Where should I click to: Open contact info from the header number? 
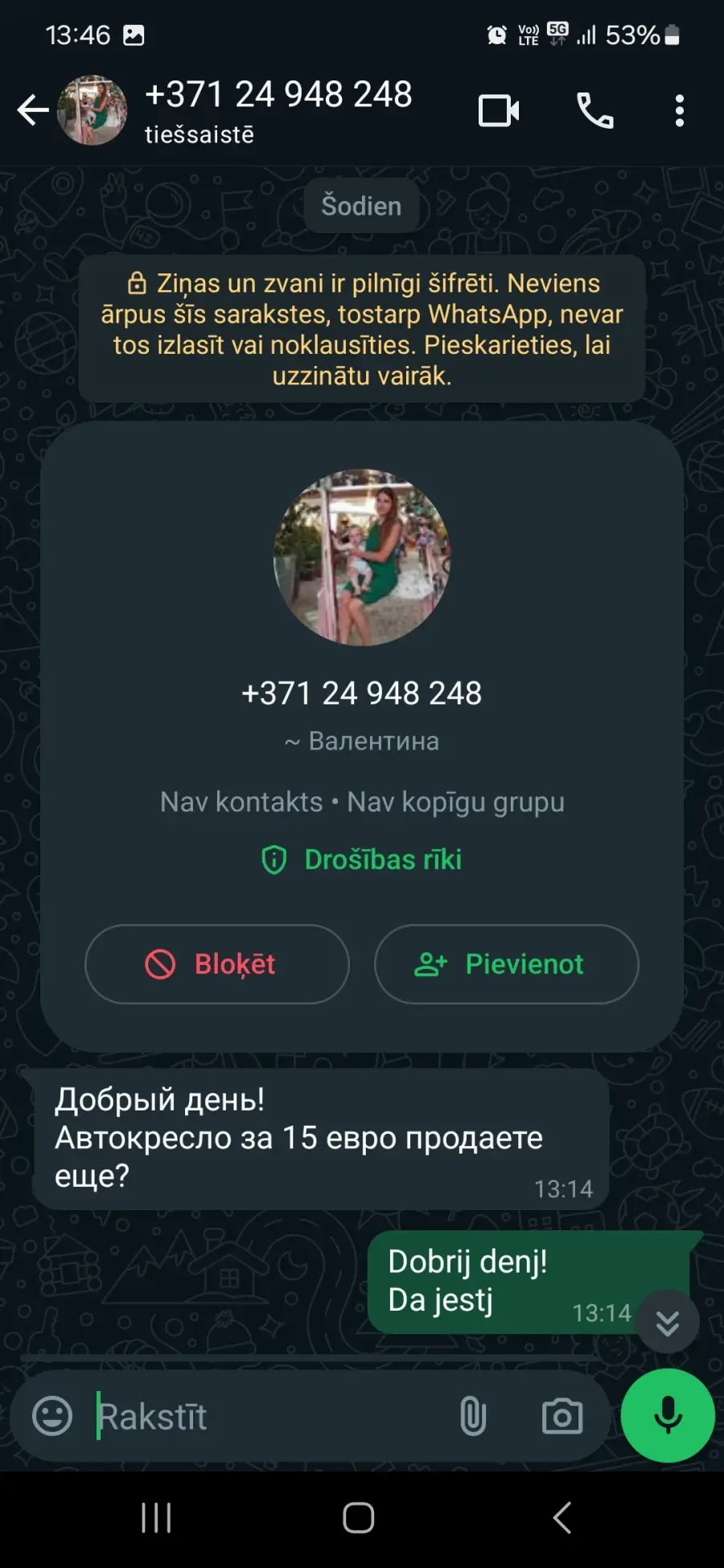point(278,95)
